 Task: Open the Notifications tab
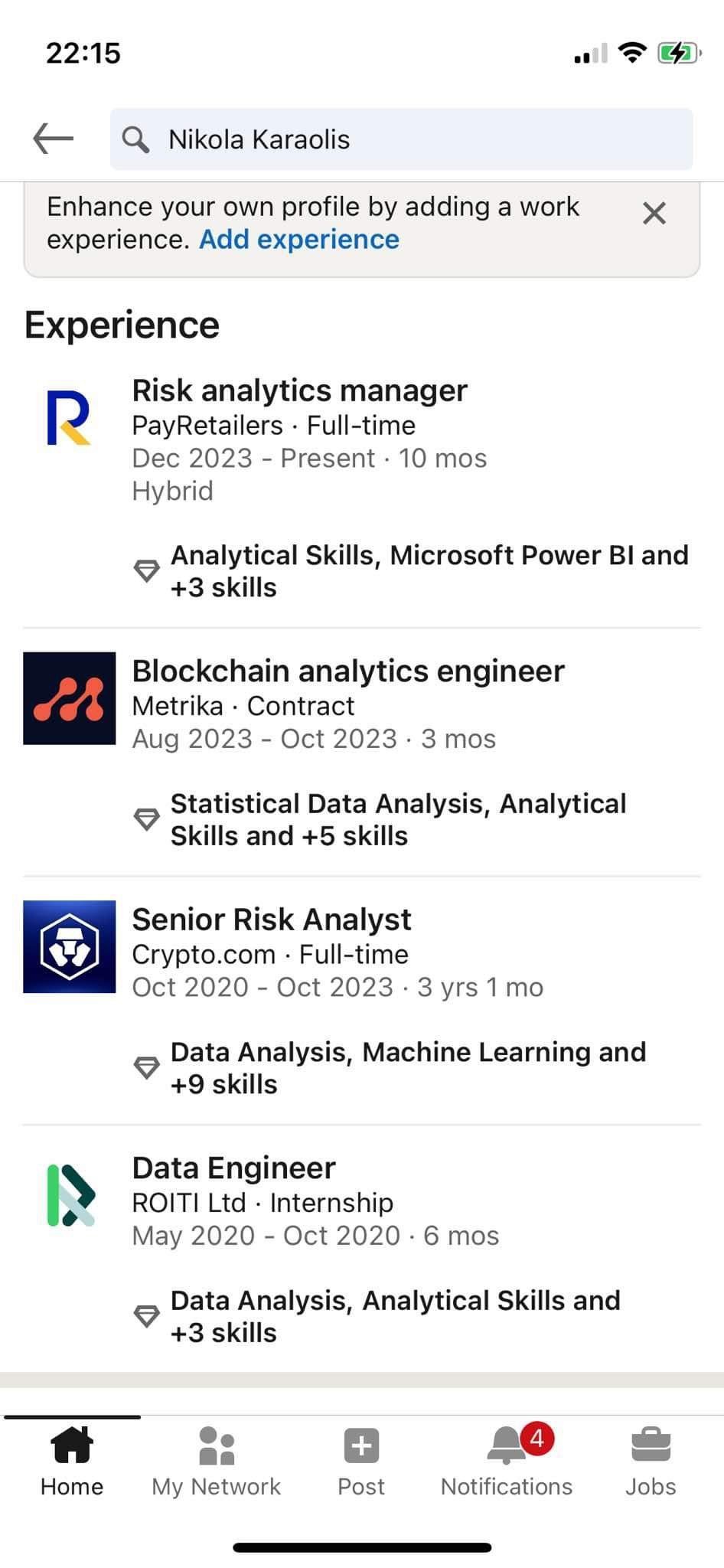pos(507,1462)
